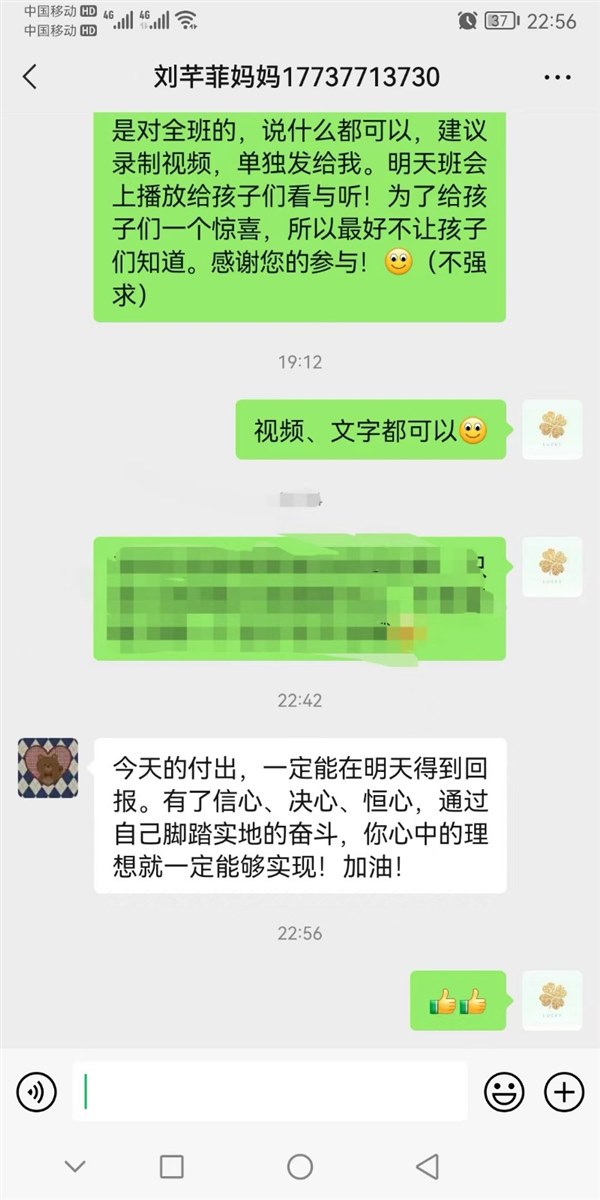Focus the message text field
The width and height of the screenshot is (600, 1200).
270,1092
